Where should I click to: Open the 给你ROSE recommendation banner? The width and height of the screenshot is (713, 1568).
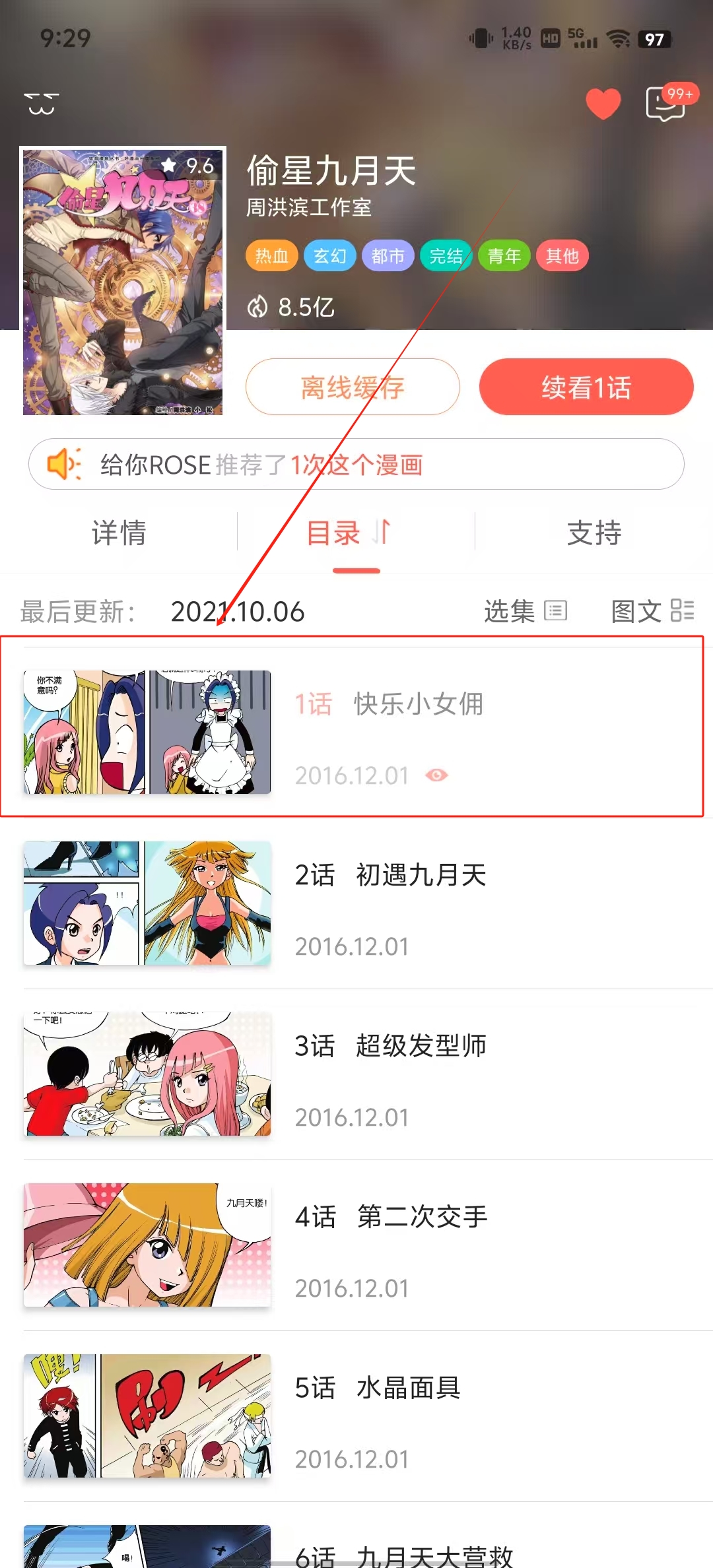(356, 464)
